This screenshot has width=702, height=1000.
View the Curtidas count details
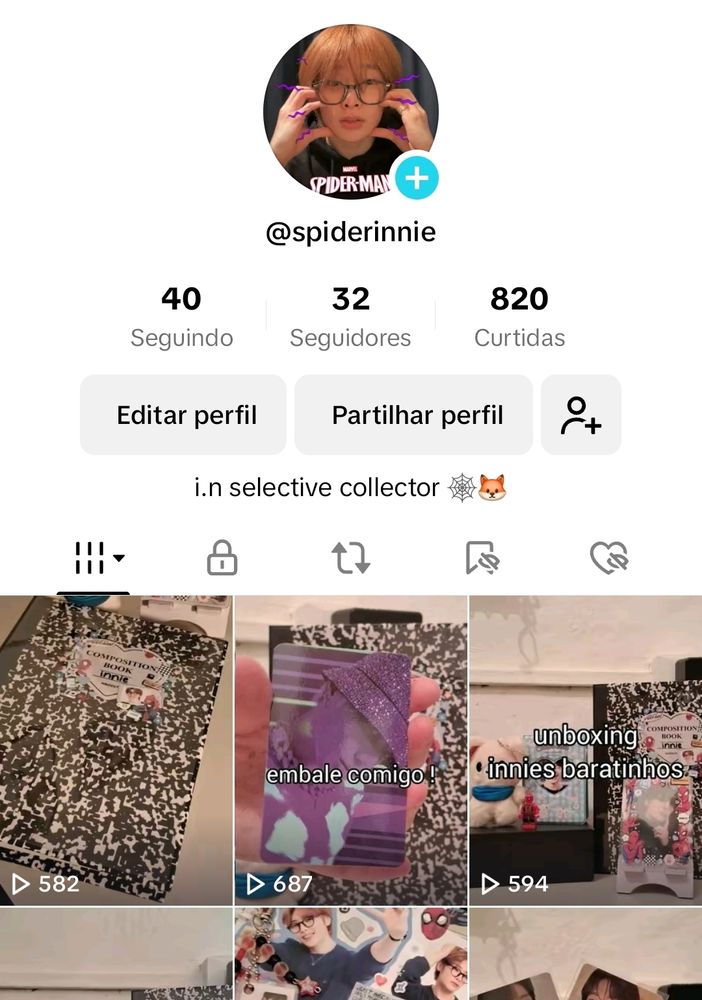coord(520,317)
